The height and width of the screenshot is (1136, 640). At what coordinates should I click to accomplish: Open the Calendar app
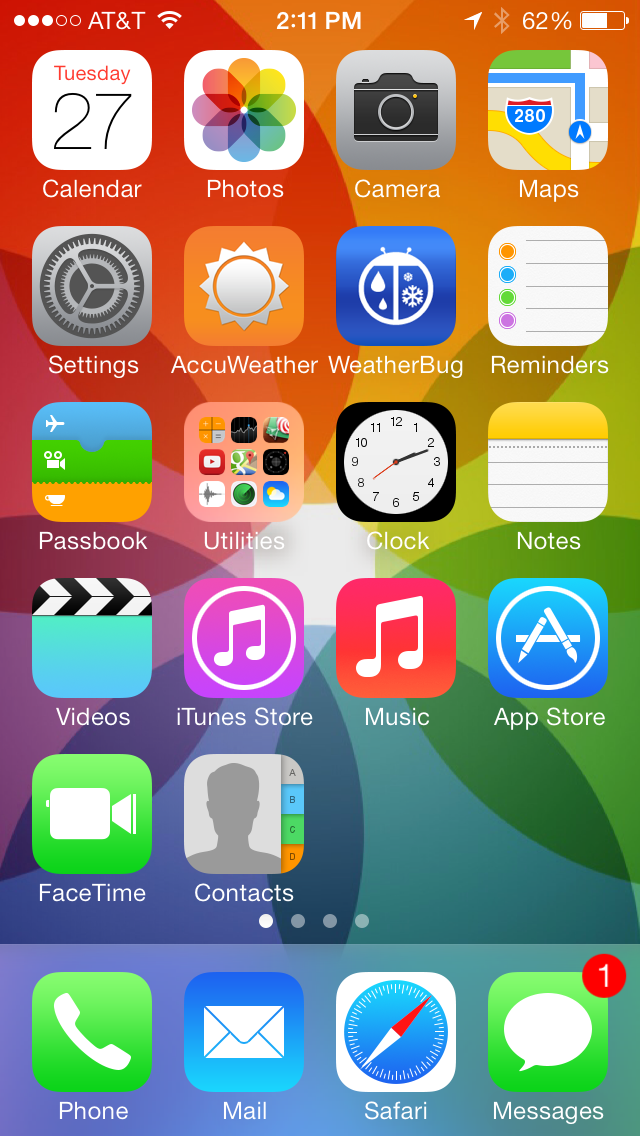[x=92, y=110]
